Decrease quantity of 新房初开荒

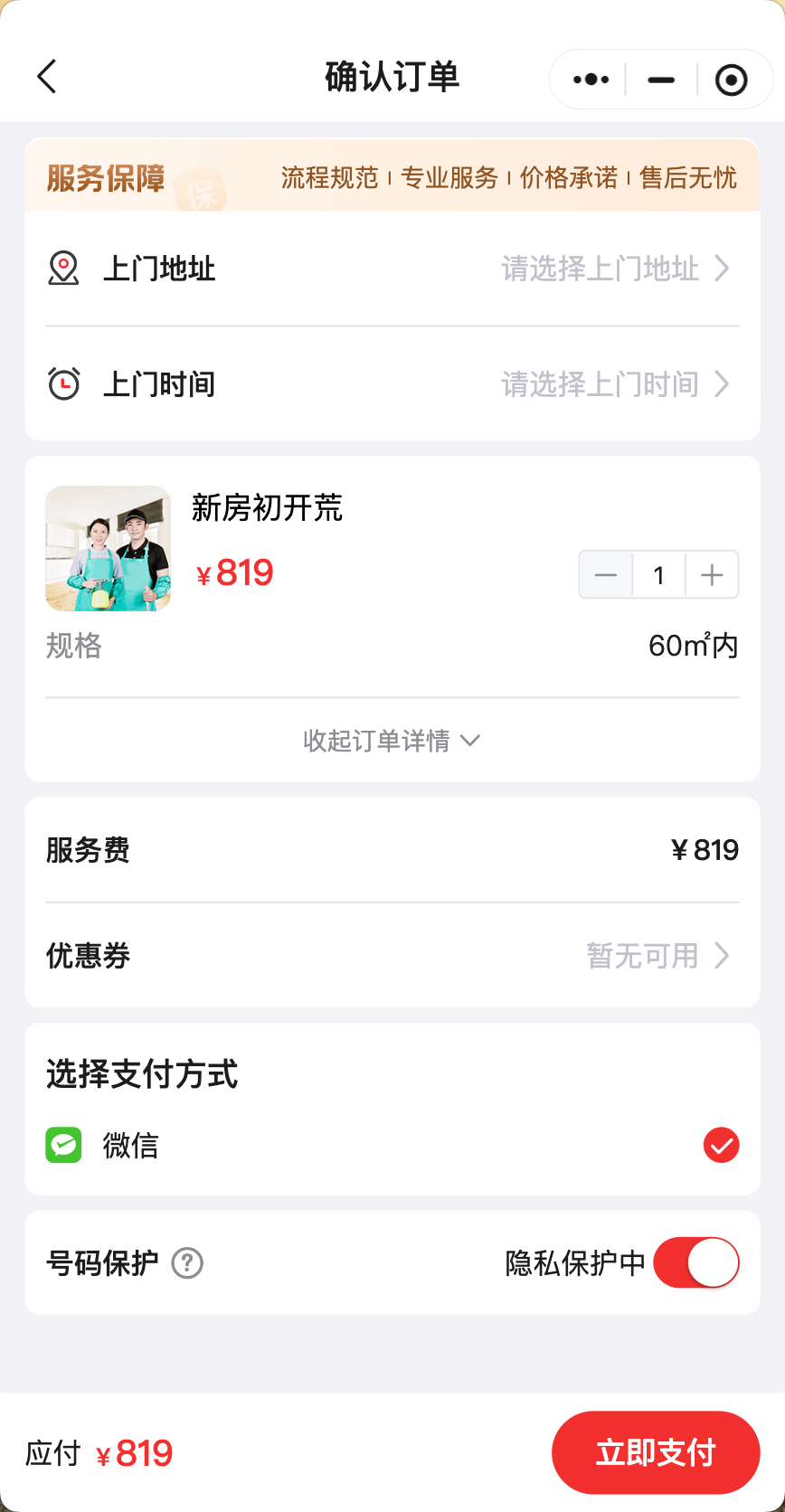pyautogui.click(x=605, y=575)
